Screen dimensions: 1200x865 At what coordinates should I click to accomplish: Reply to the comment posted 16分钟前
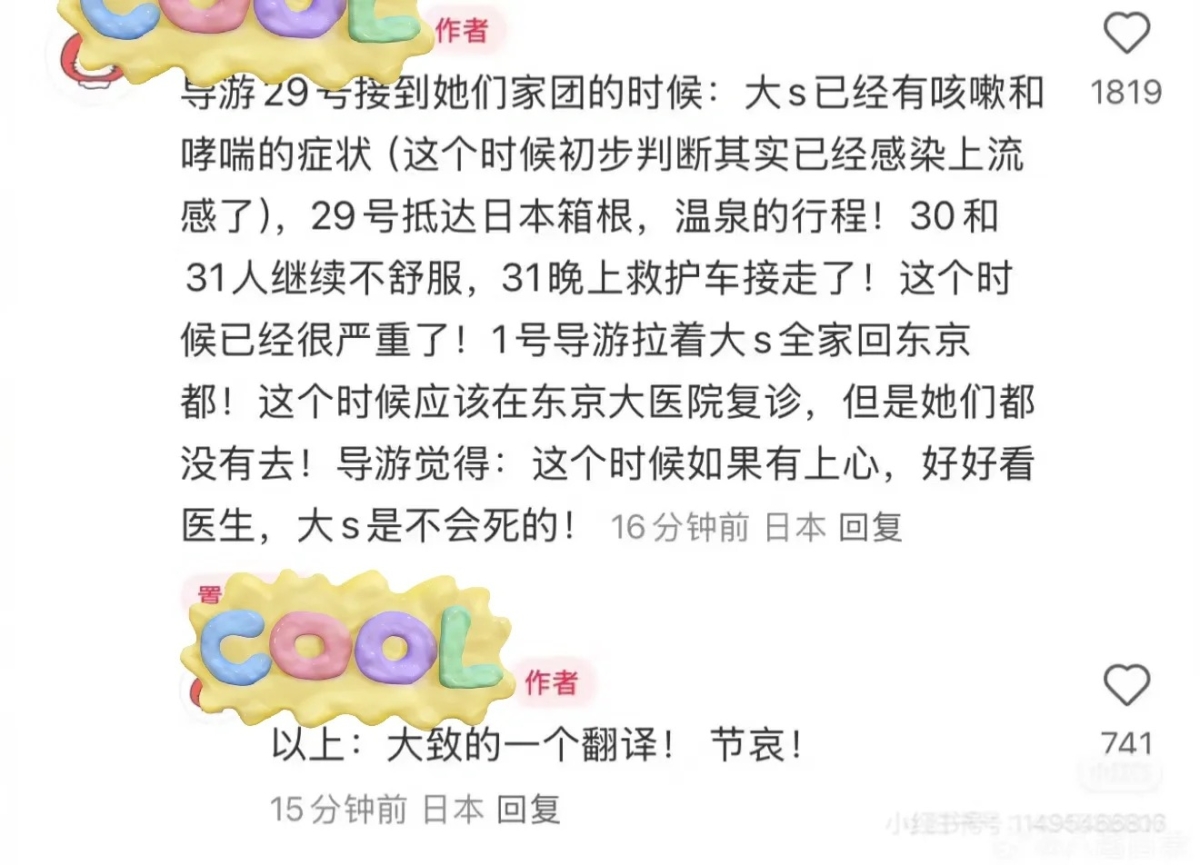tap(869, 527)
